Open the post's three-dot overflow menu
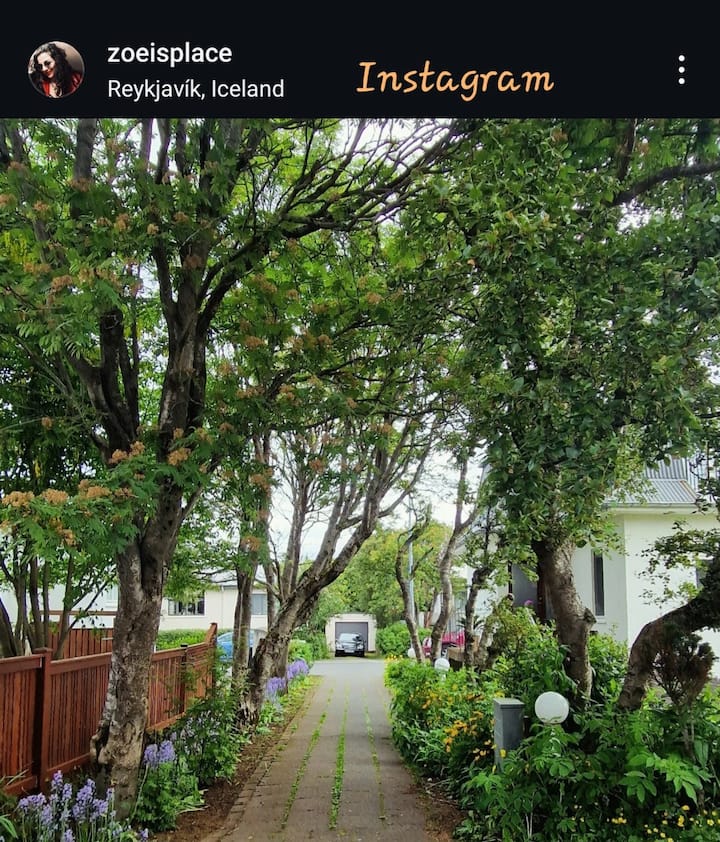 point(681,69)
